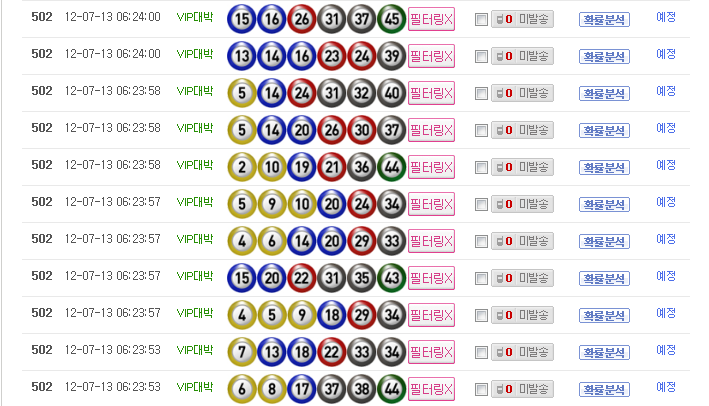Open 확률분석 in row 4 6 14 20 29 33

[x=604, y=241]
